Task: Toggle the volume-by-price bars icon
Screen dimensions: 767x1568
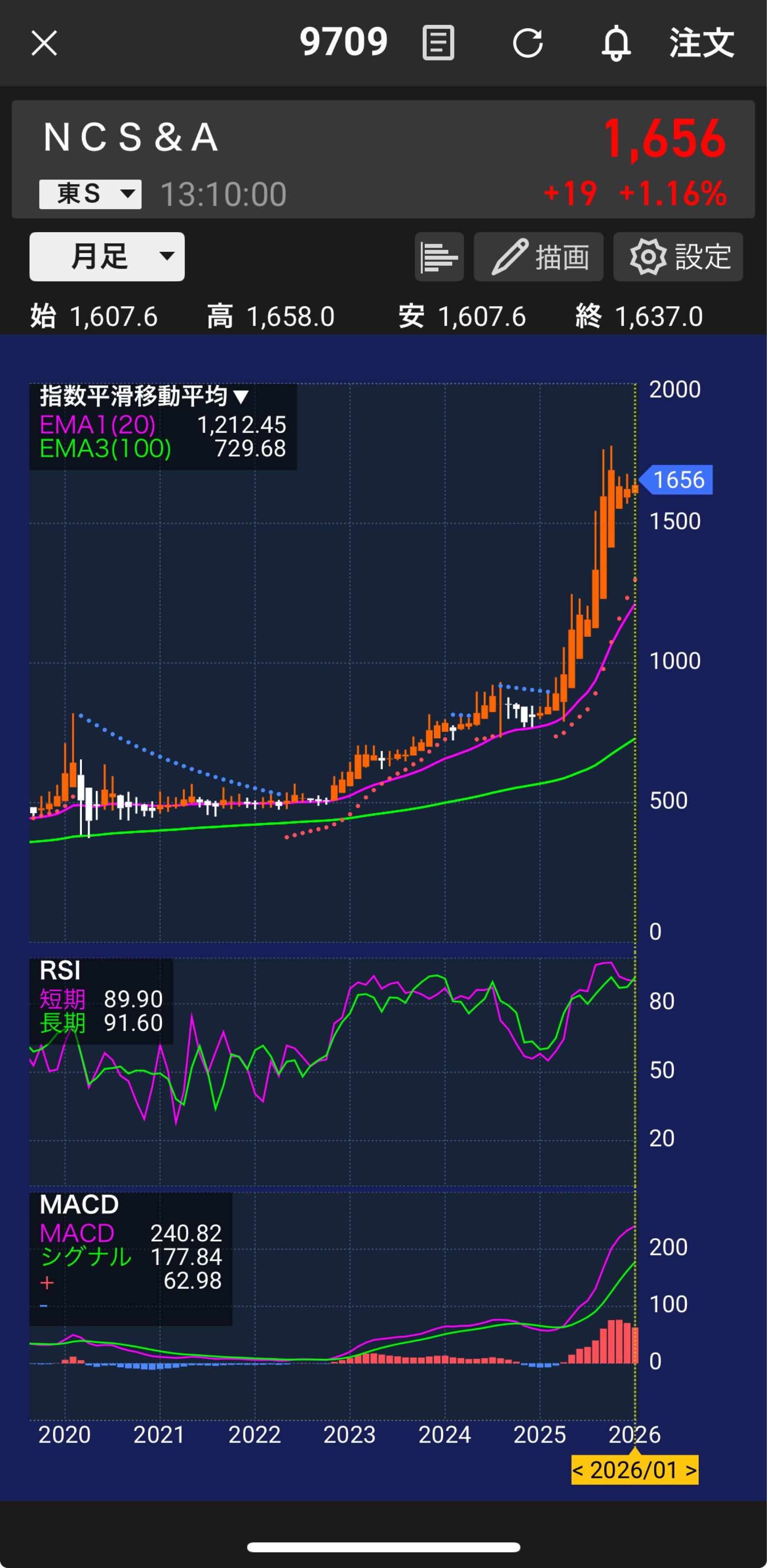Action: (x=438, y=257)
